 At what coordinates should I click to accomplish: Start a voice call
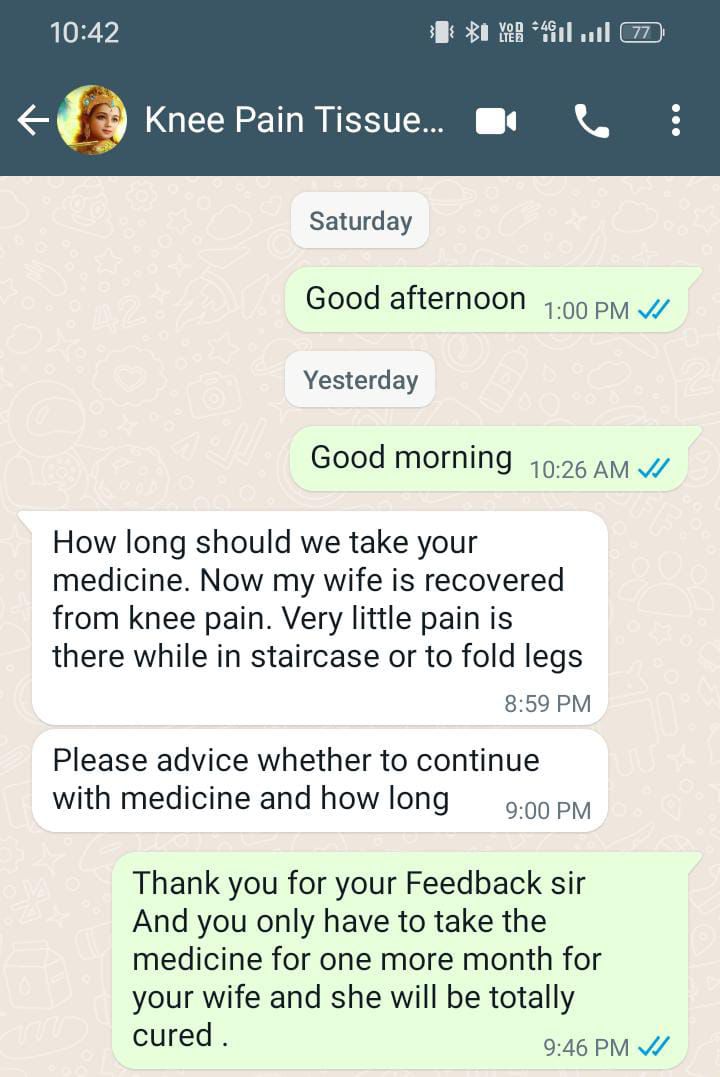click(x=591, y=122)
